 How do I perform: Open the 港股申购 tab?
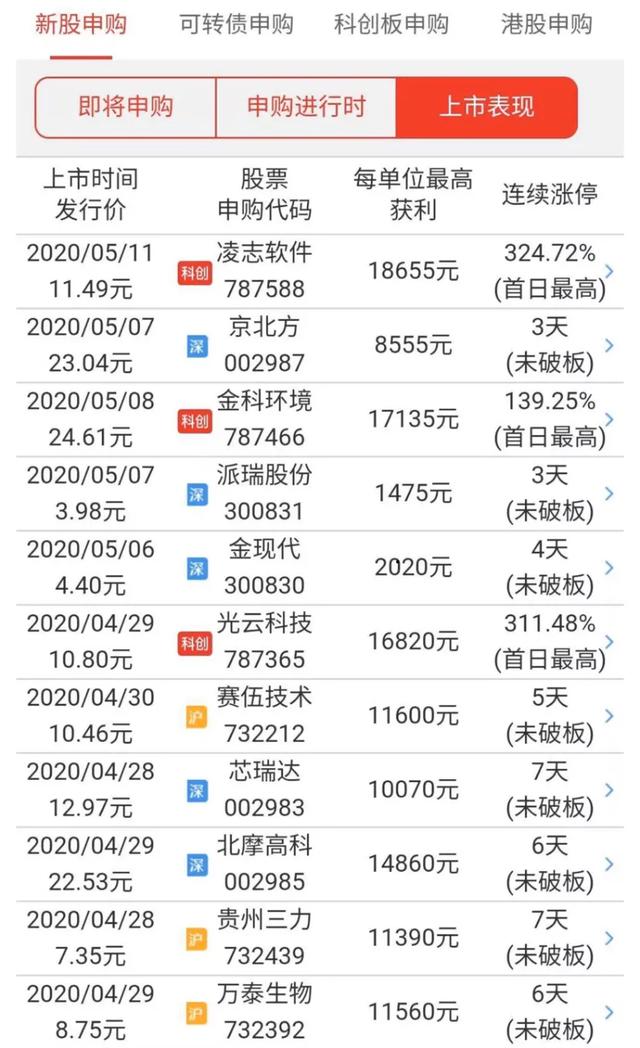coord(546,25)
